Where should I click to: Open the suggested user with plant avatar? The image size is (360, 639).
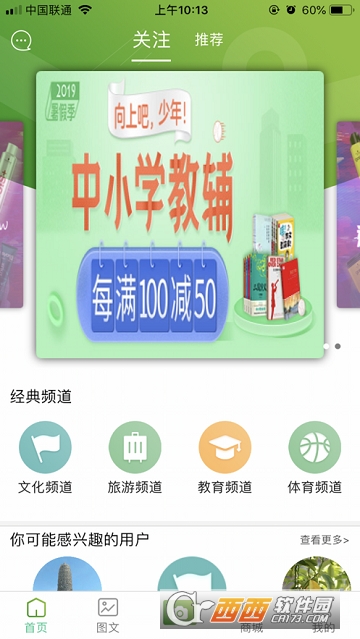[316, 574]
